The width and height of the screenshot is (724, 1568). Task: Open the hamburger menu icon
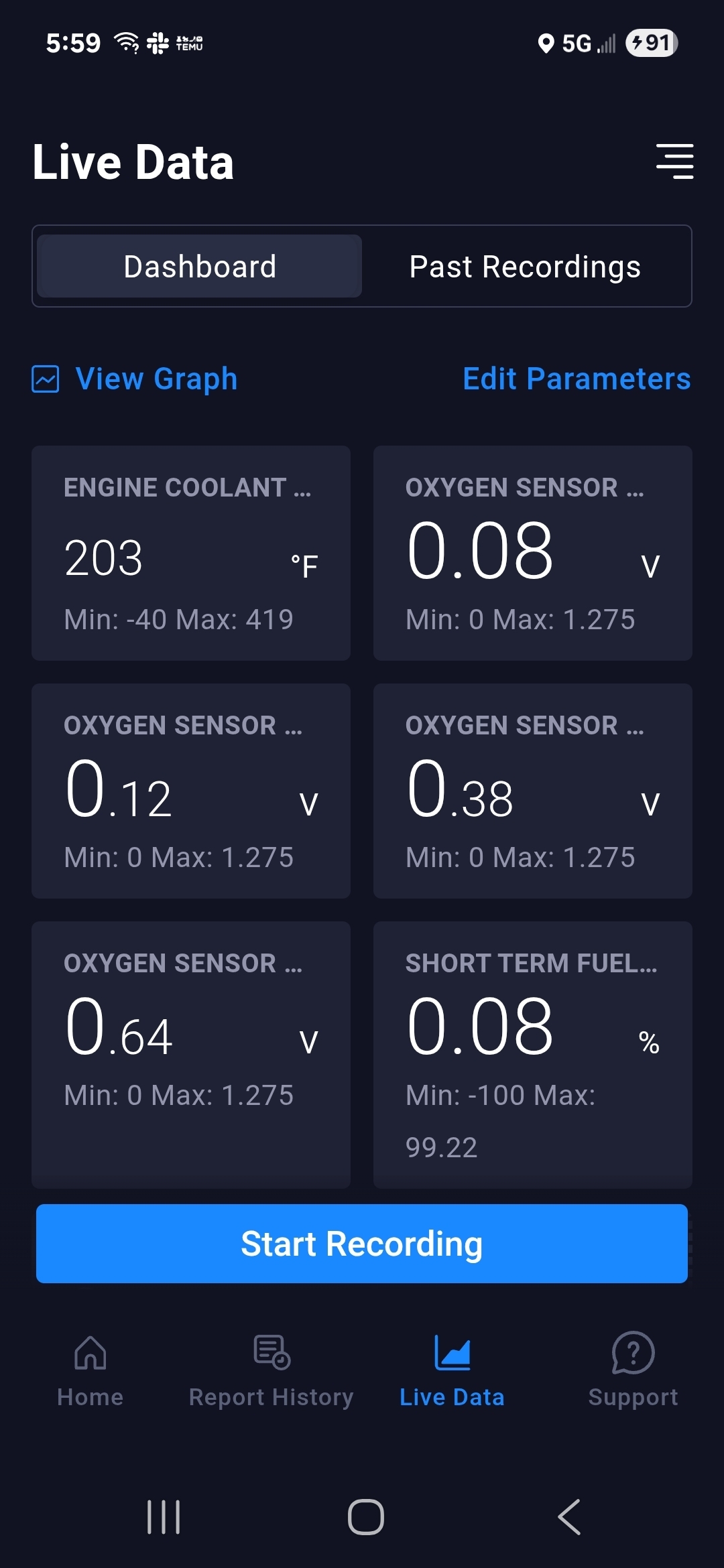(674, 161)
